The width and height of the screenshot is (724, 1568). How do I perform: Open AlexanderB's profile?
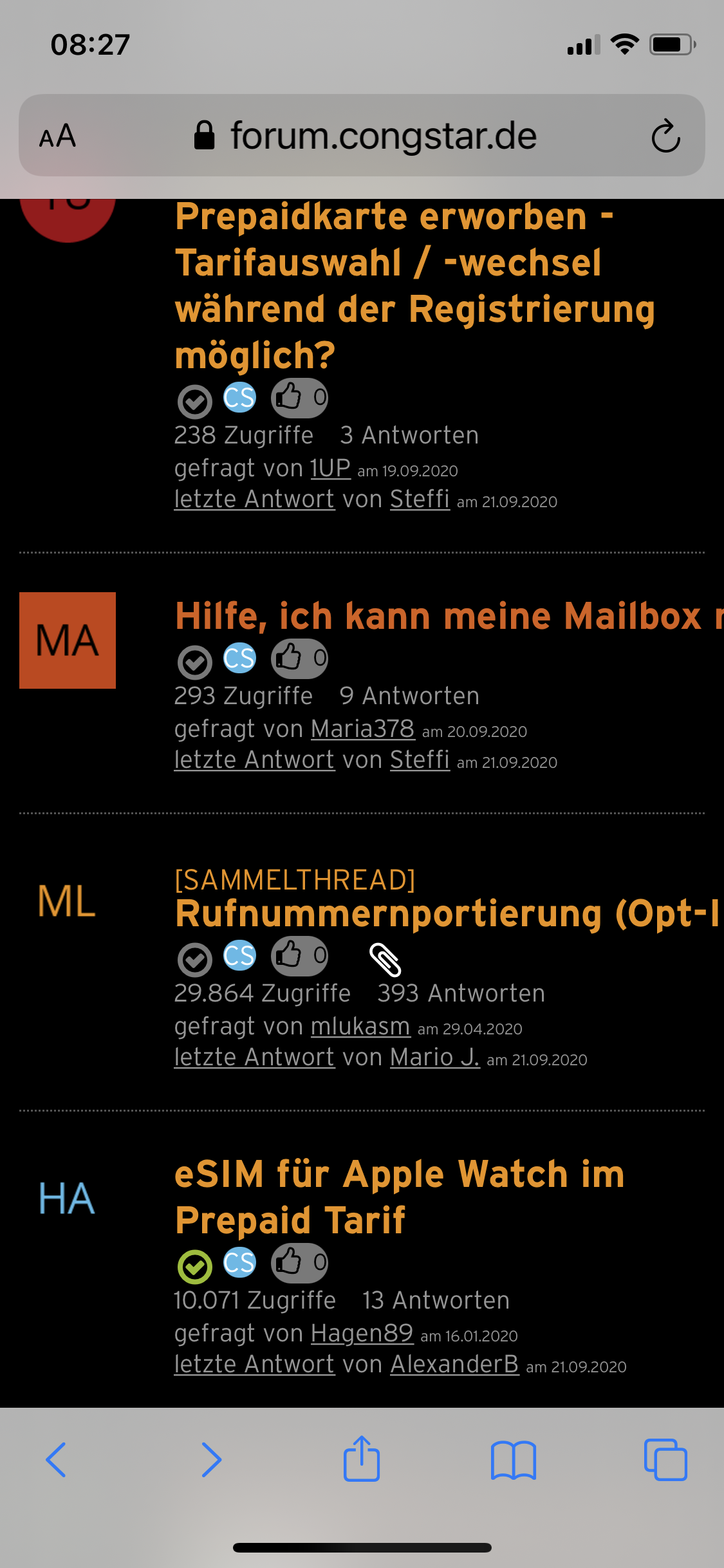(x=454, y=1364)
